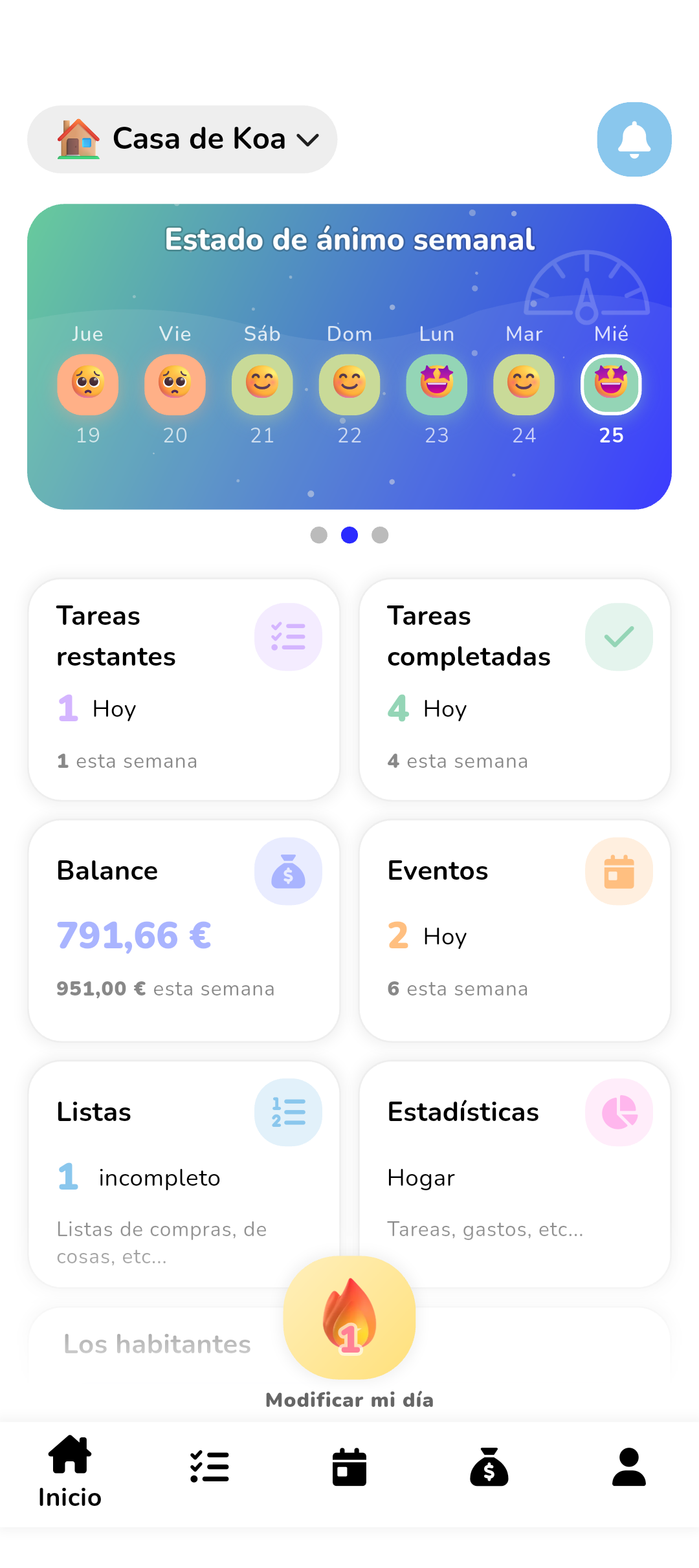
Task: Open the tasks list tab in bottom navigation
Action: (209, 1466)
